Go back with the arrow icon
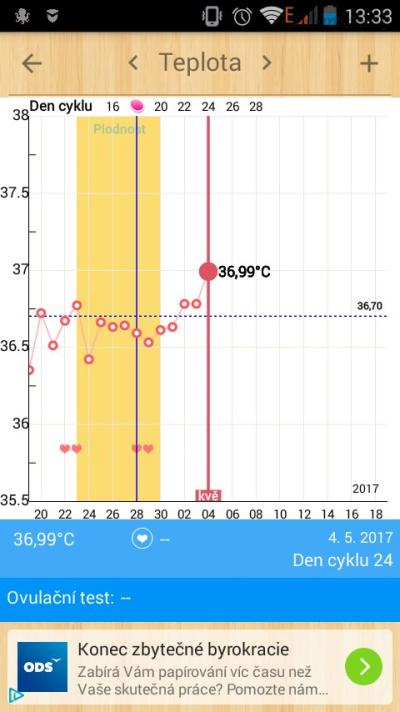 click(x=32, y=63)
